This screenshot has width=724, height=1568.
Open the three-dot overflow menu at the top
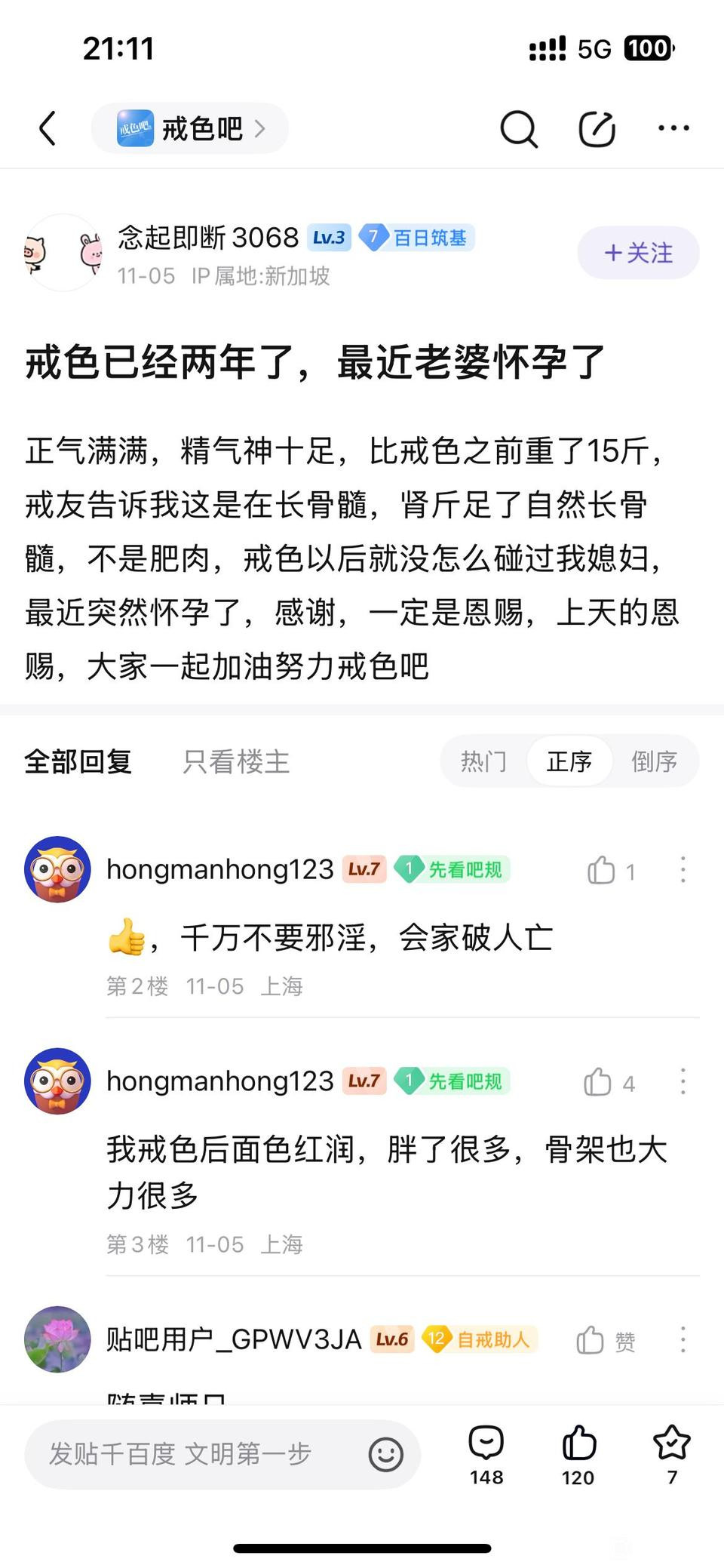coord(673,128)
